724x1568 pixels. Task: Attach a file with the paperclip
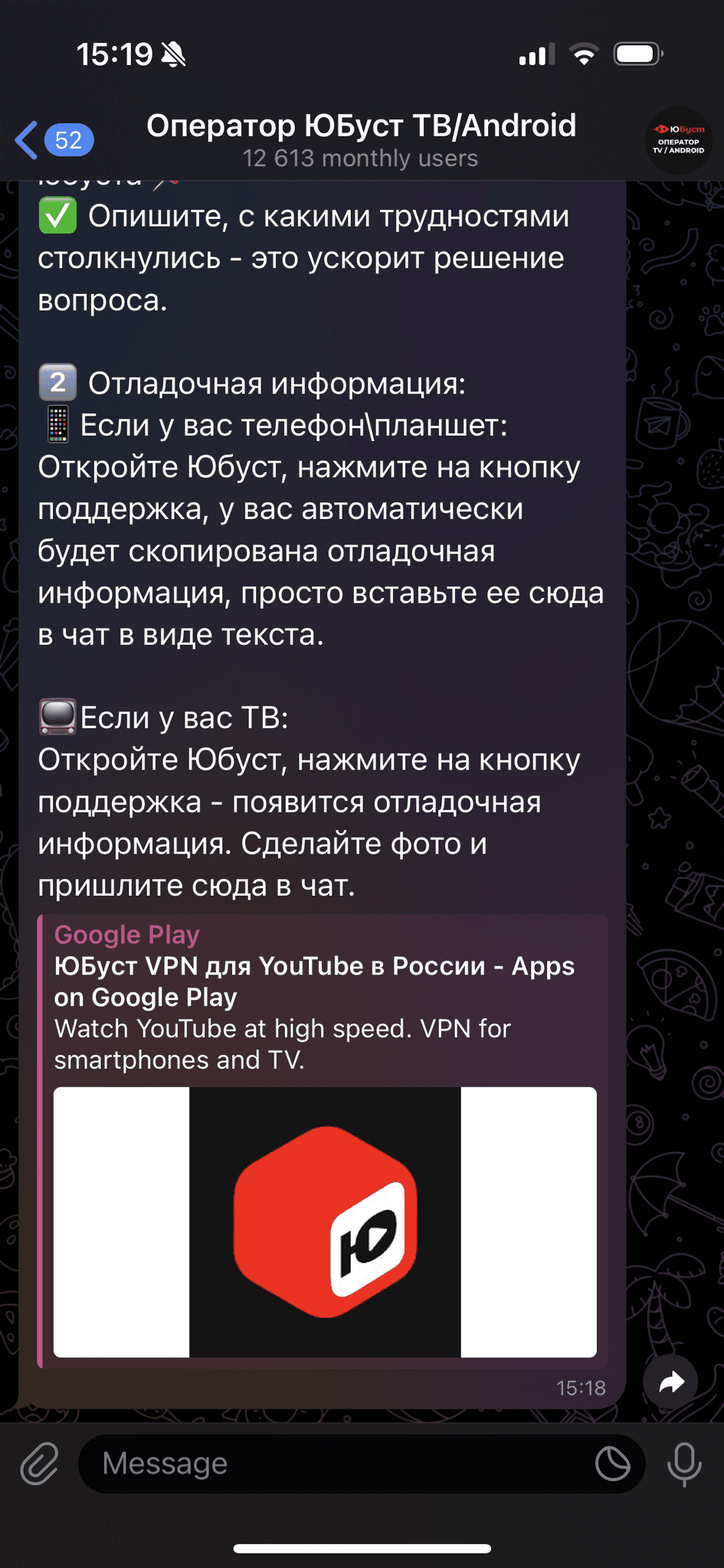(40, 1463)
